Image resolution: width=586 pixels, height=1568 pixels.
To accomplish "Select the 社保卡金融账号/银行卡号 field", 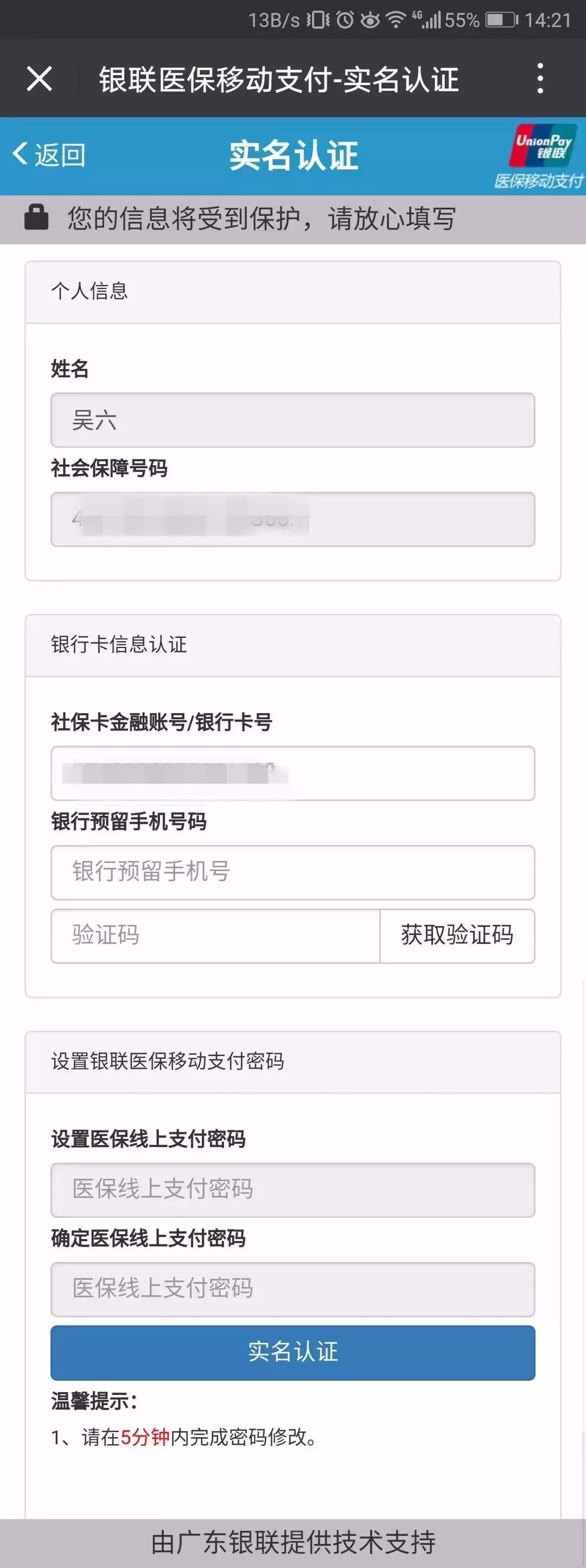I will [x=292, y=773].
